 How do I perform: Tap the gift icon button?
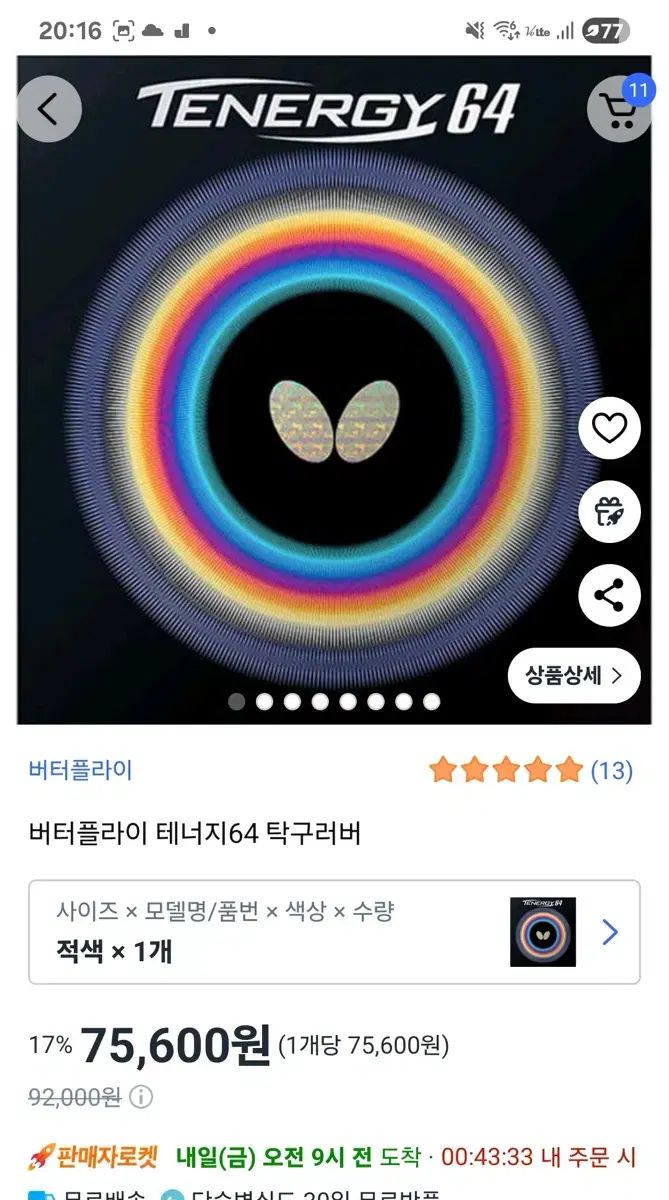point(608,512)
